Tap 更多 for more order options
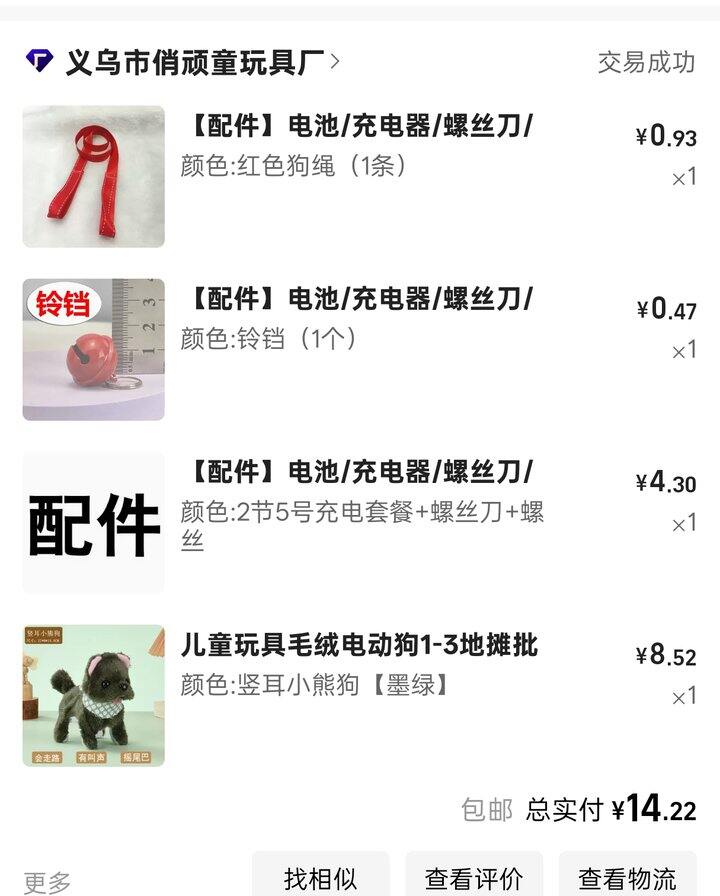This screenshot has height=896, width=720. 48,881
